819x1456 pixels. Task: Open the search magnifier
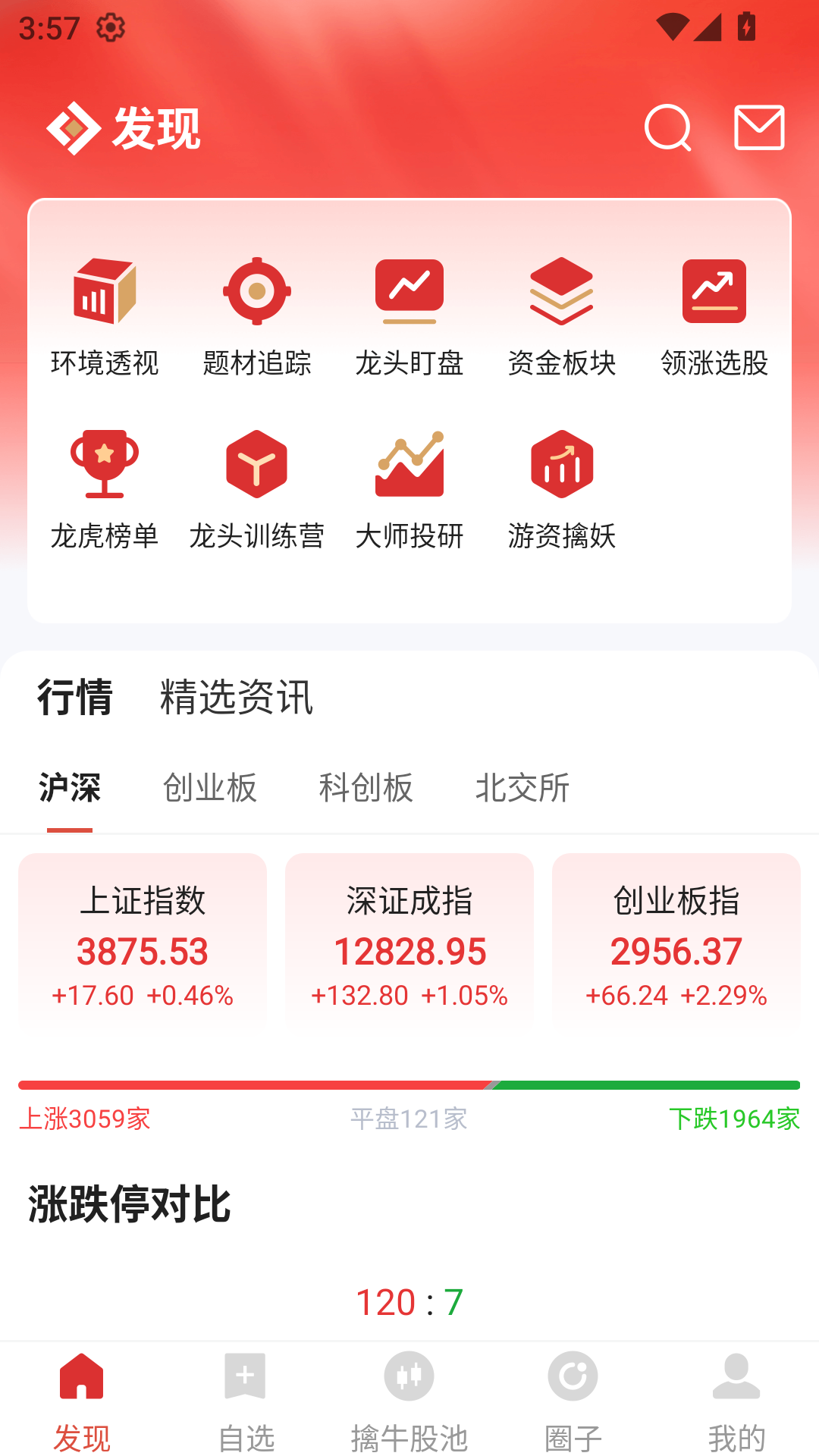[x=667, y=128]
